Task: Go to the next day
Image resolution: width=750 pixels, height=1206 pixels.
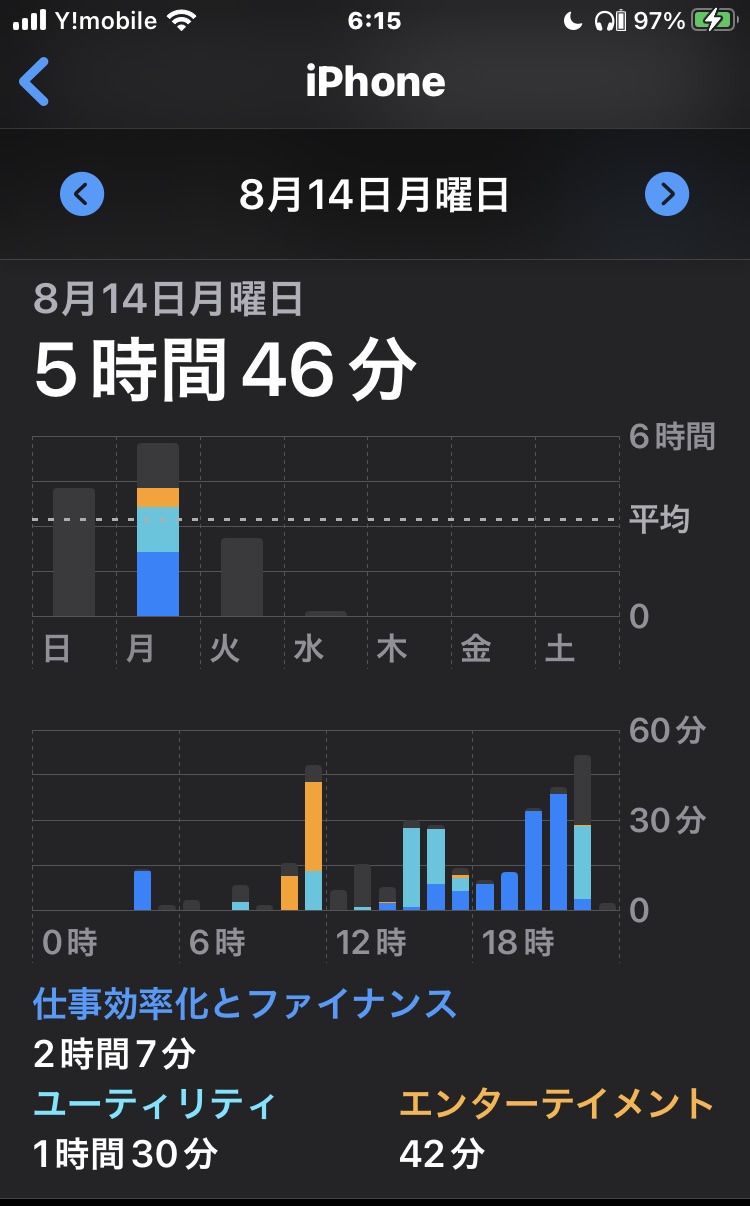Action: [x=667, y=194]
